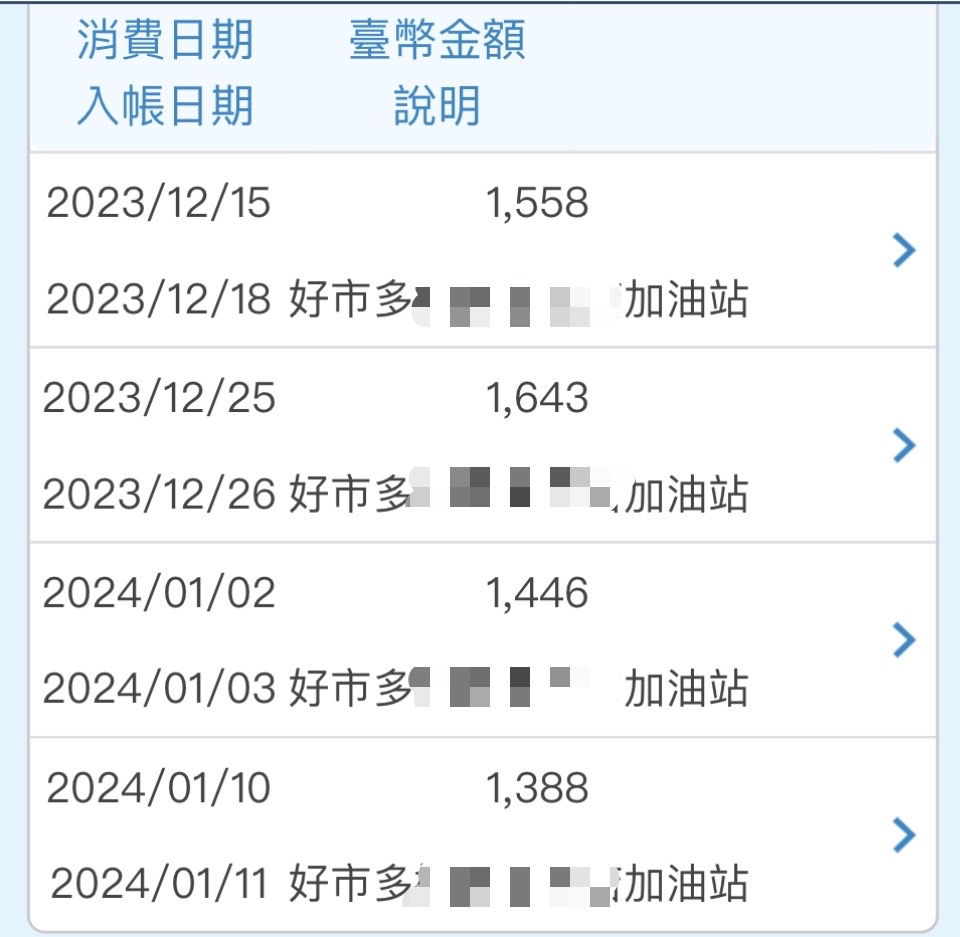This screenshot has width=960, height=937.
Task: Select the 2024/01/02 transaction of 1,446
Action: click(x=903, y=640)
